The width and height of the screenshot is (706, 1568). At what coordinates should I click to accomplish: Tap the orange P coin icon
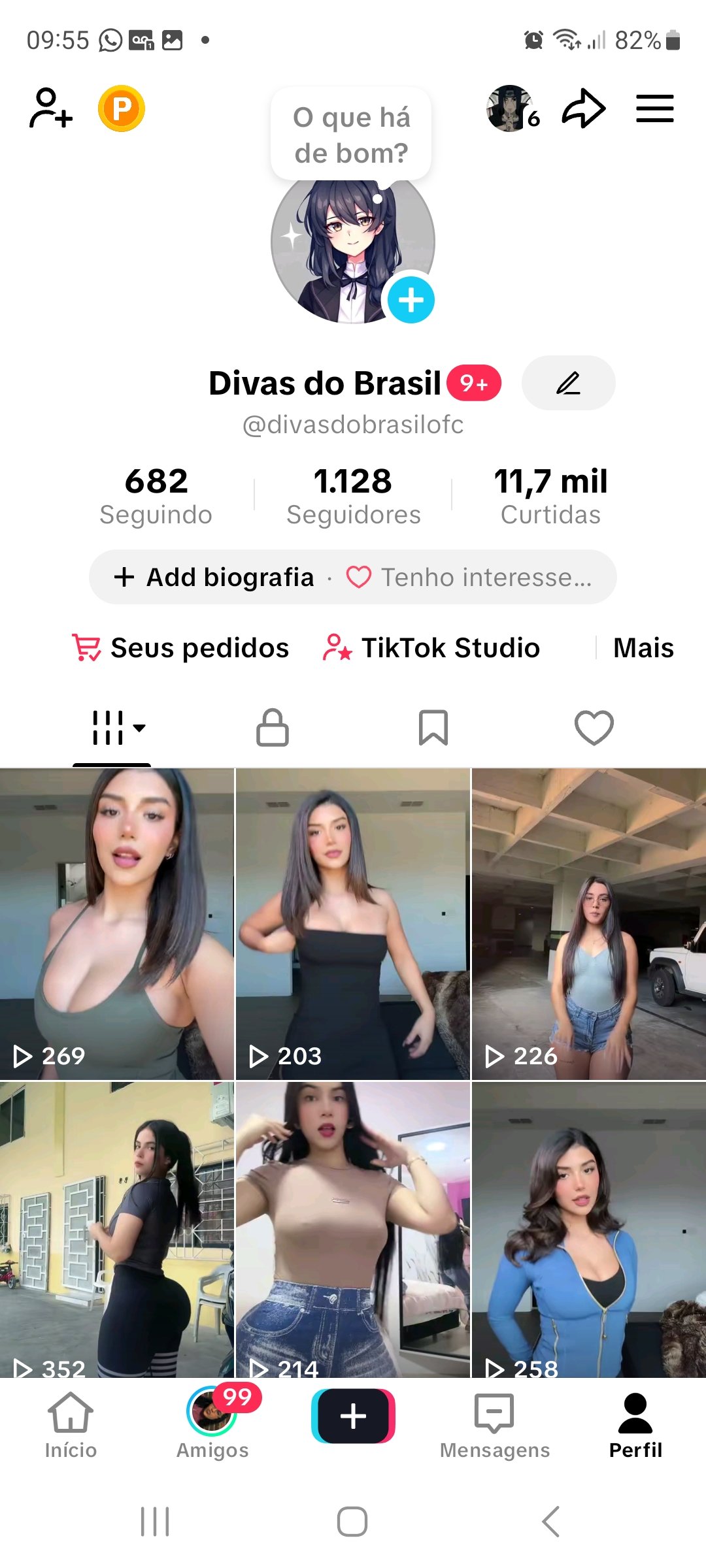coord(122,108)
